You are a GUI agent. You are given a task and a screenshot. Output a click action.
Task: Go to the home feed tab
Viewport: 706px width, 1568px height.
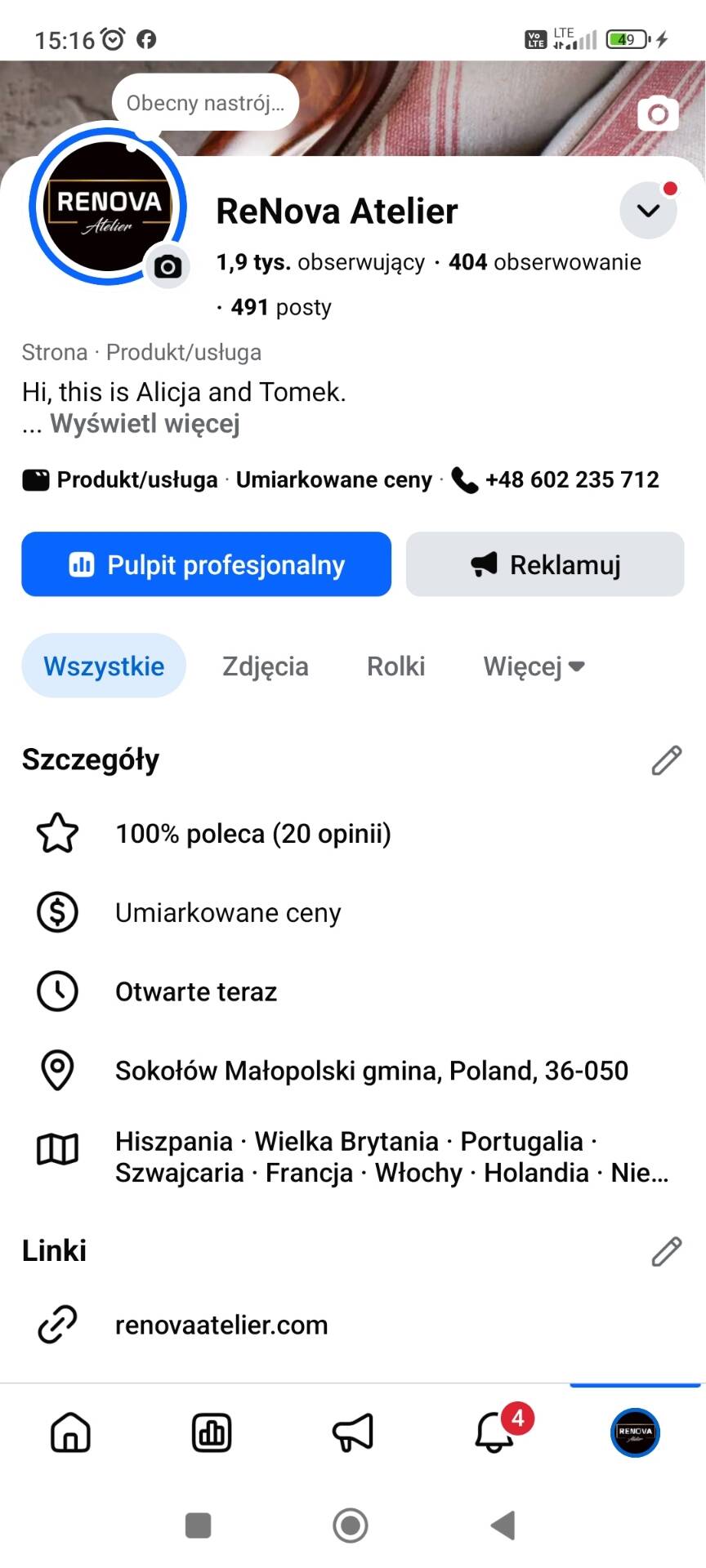tap(71, 1432)
